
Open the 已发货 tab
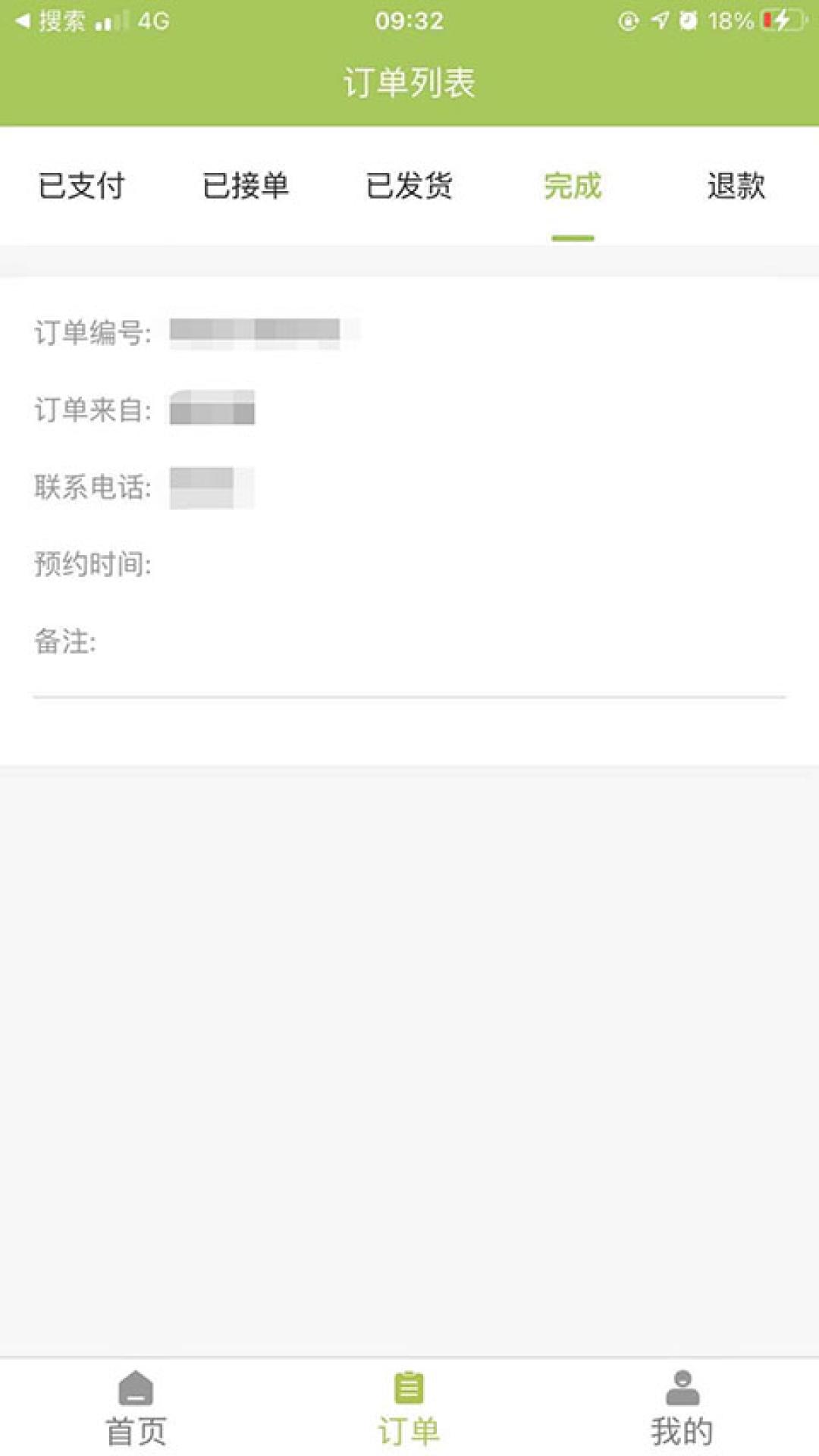click(410, 187)
